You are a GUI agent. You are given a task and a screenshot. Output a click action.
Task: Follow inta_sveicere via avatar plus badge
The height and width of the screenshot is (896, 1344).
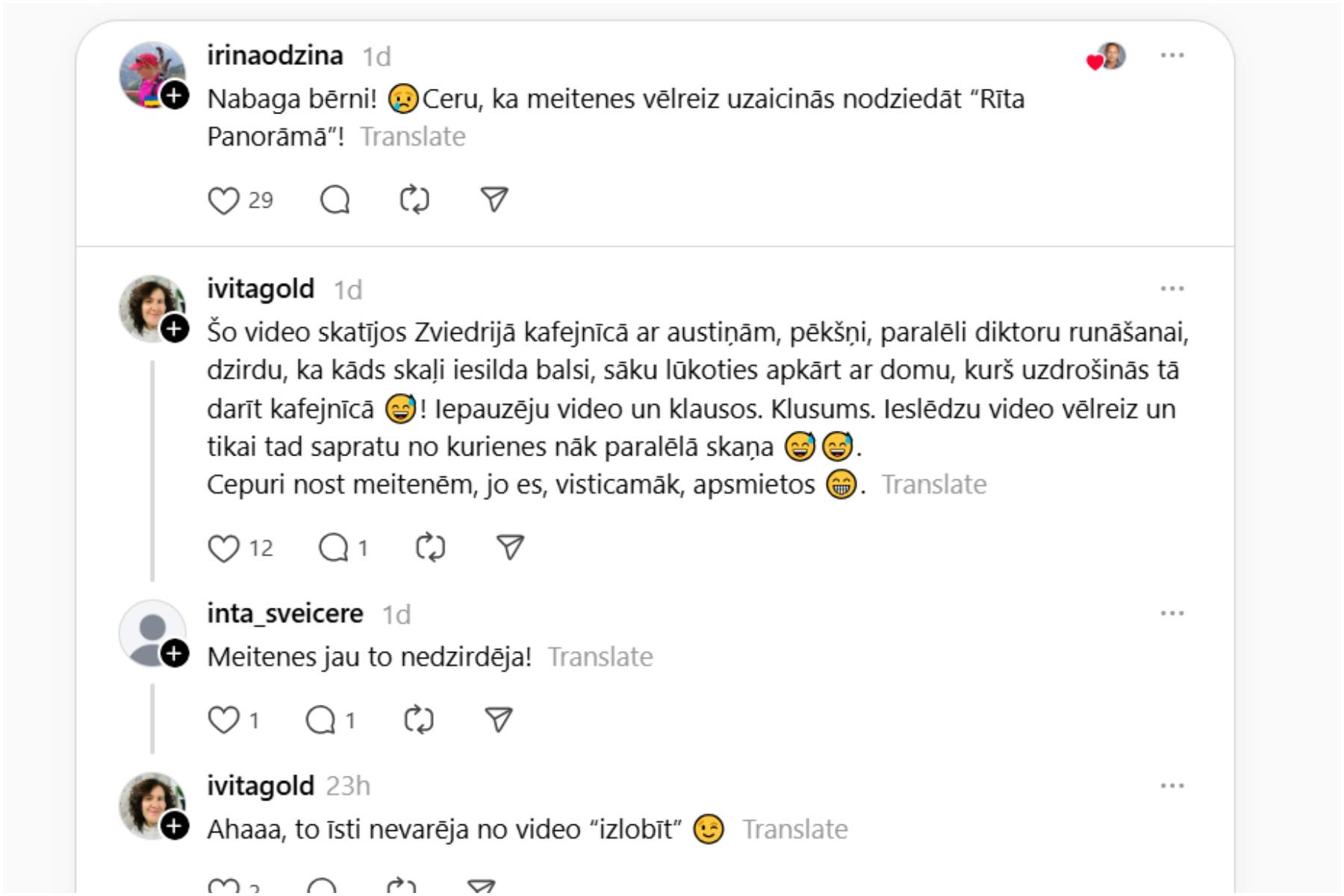[175, 654]
